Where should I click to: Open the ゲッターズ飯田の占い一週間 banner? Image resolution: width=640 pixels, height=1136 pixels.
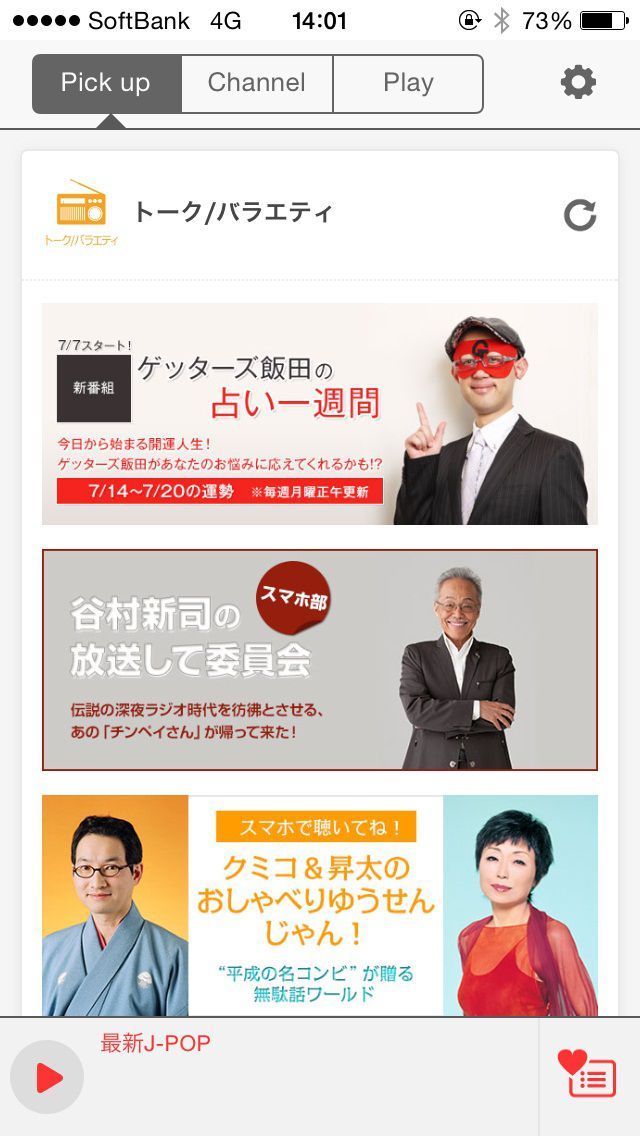pos(320,414)
